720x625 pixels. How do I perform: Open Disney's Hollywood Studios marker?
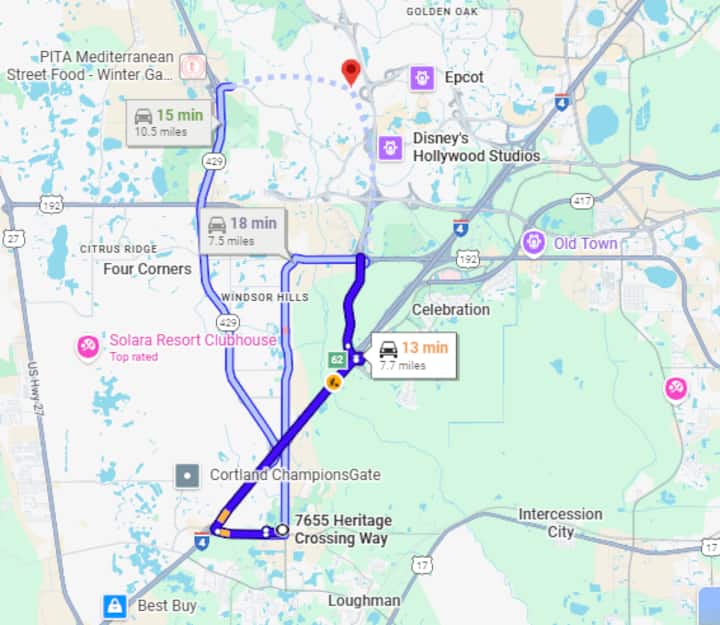coord(390,148)
